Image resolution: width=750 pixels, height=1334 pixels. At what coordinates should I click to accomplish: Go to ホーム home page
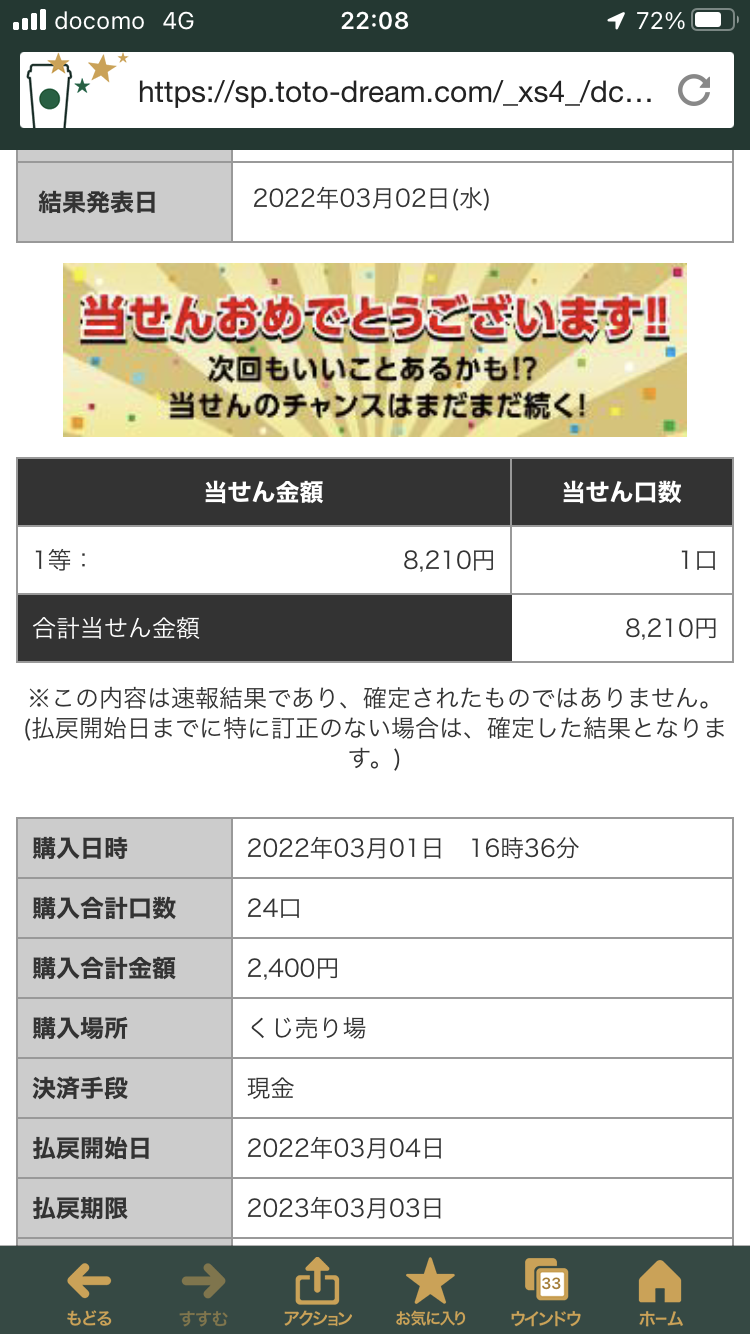[x=660, y=1292]
